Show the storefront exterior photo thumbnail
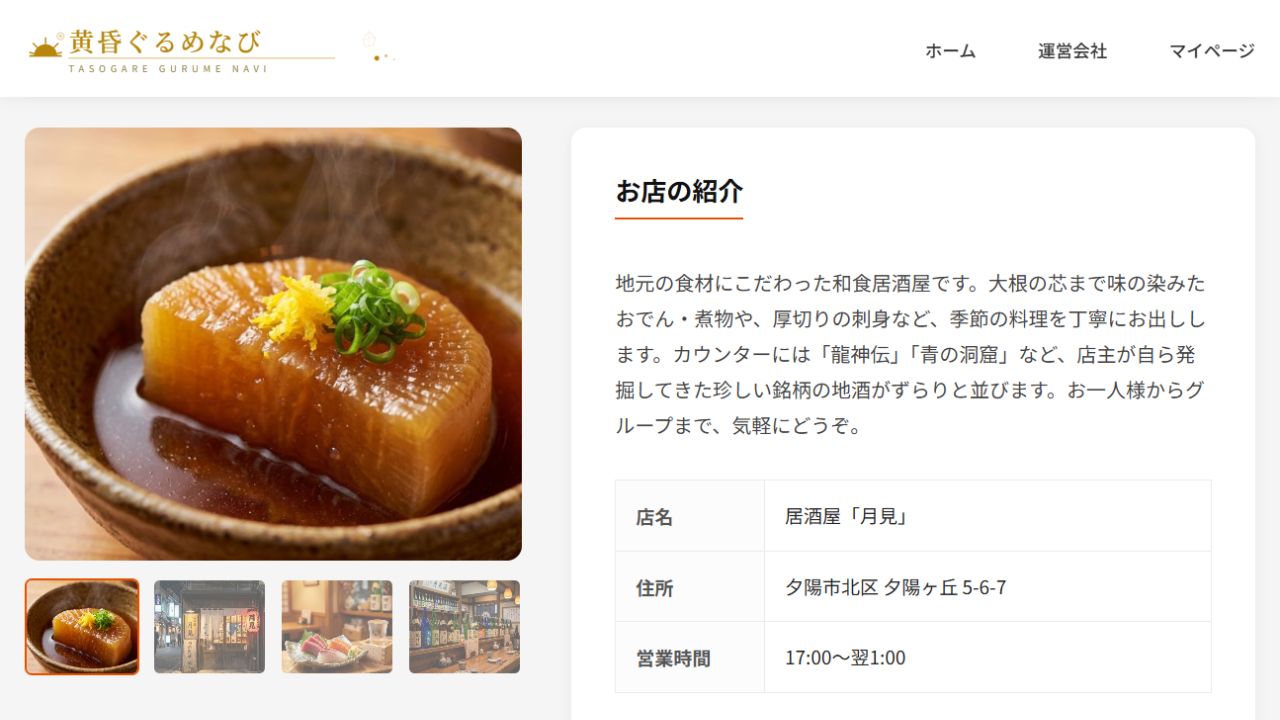This screenshot has width=1280, height=720. (209, 627)
